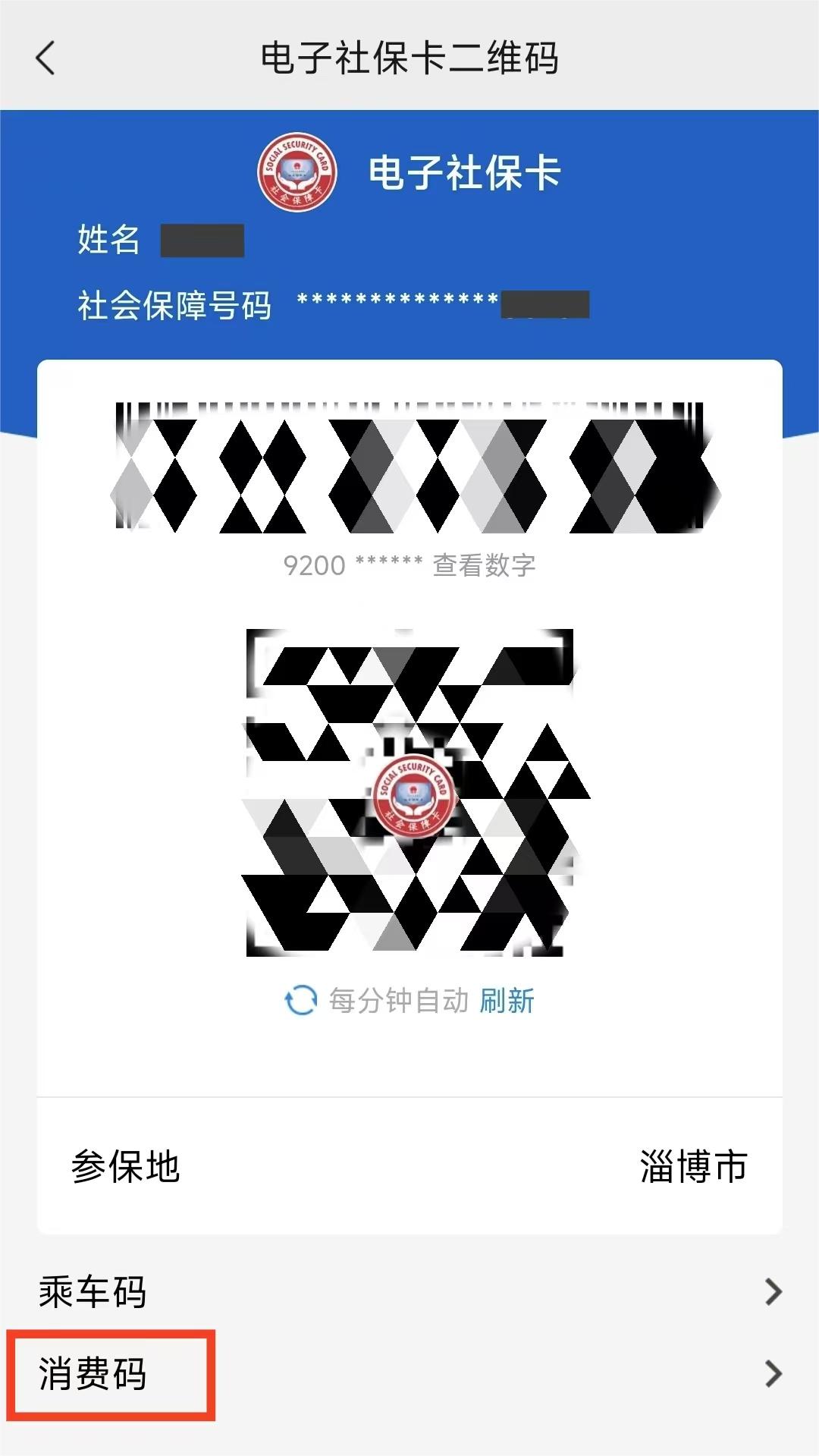Open the 消费码 row
The height and width of the screenshot is (1456, 819).
(409, 1373)
